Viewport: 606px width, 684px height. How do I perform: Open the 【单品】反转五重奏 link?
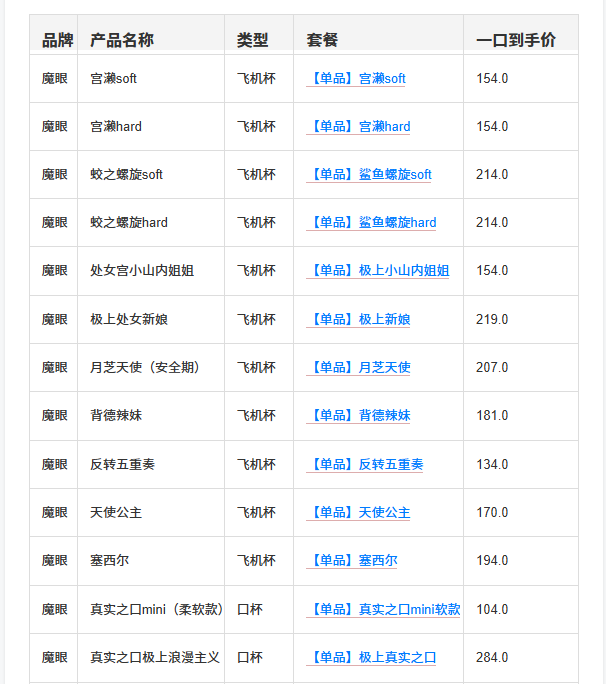(x=365, y=464)
